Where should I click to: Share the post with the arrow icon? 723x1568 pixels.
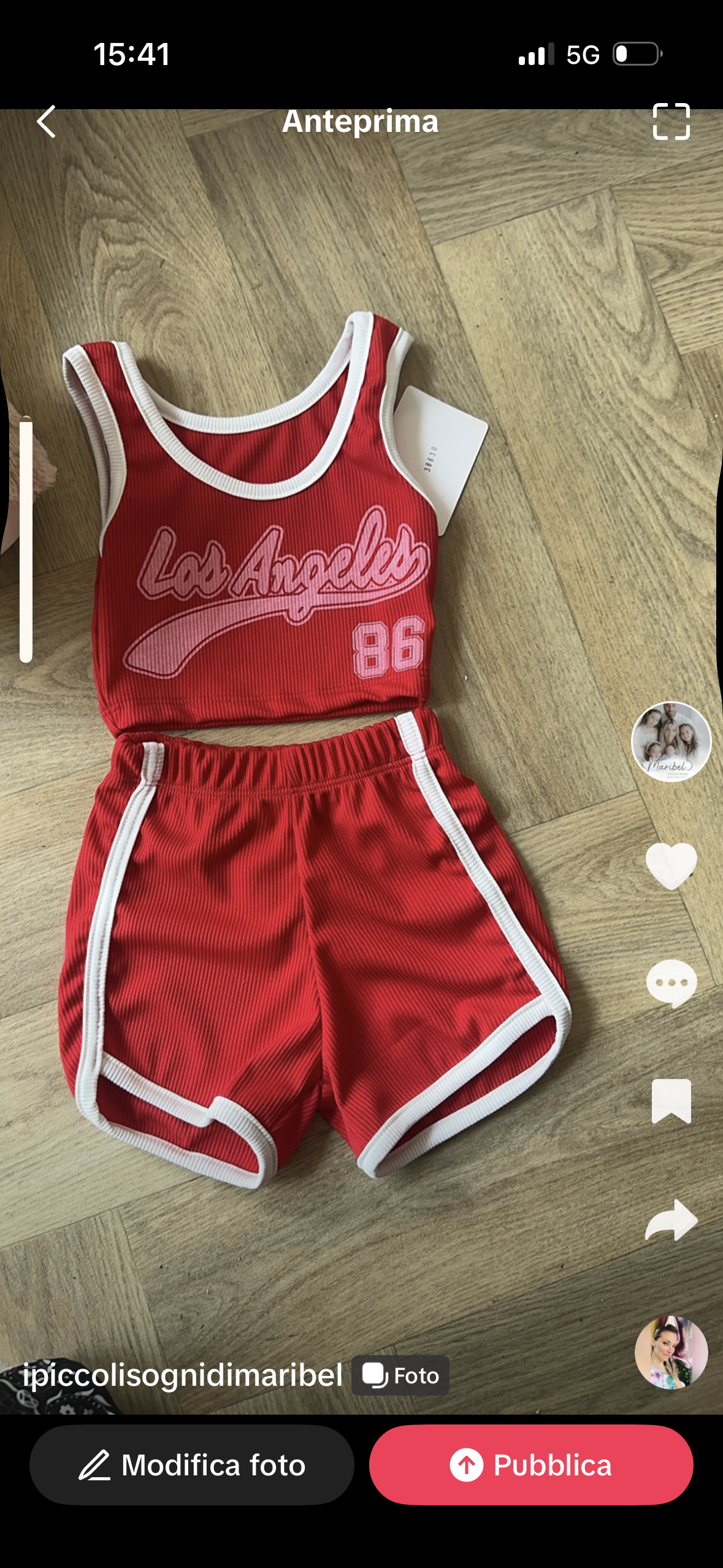[671, 1220]
